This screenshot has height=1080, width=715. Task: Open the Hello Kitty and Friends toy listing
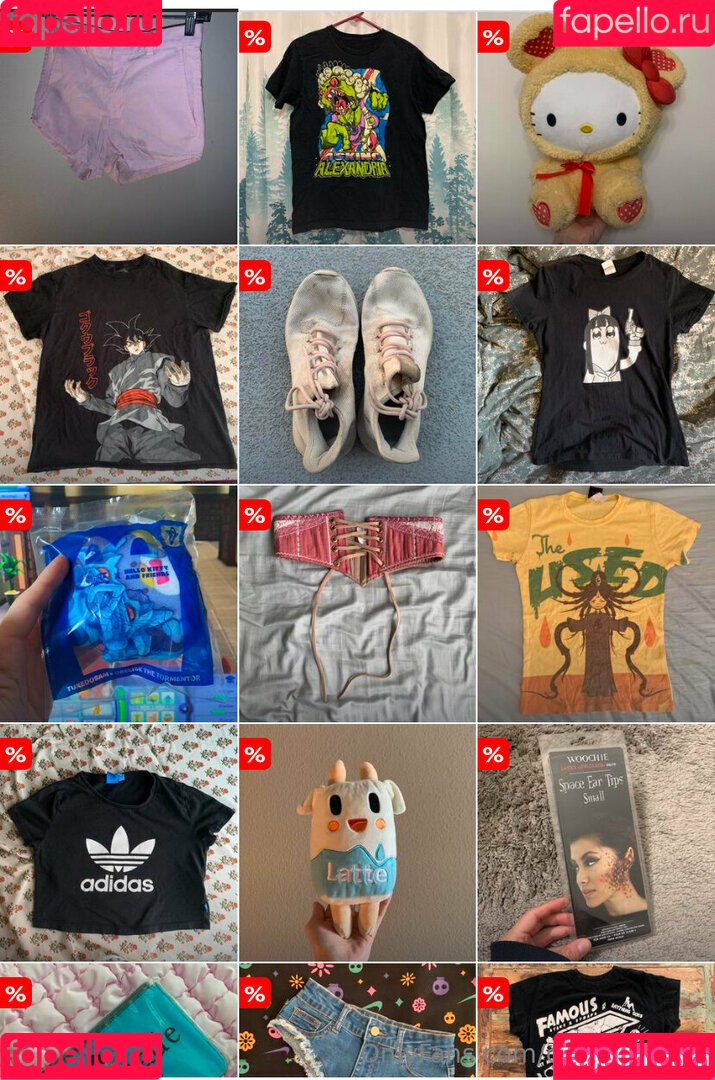click(118, 605)
